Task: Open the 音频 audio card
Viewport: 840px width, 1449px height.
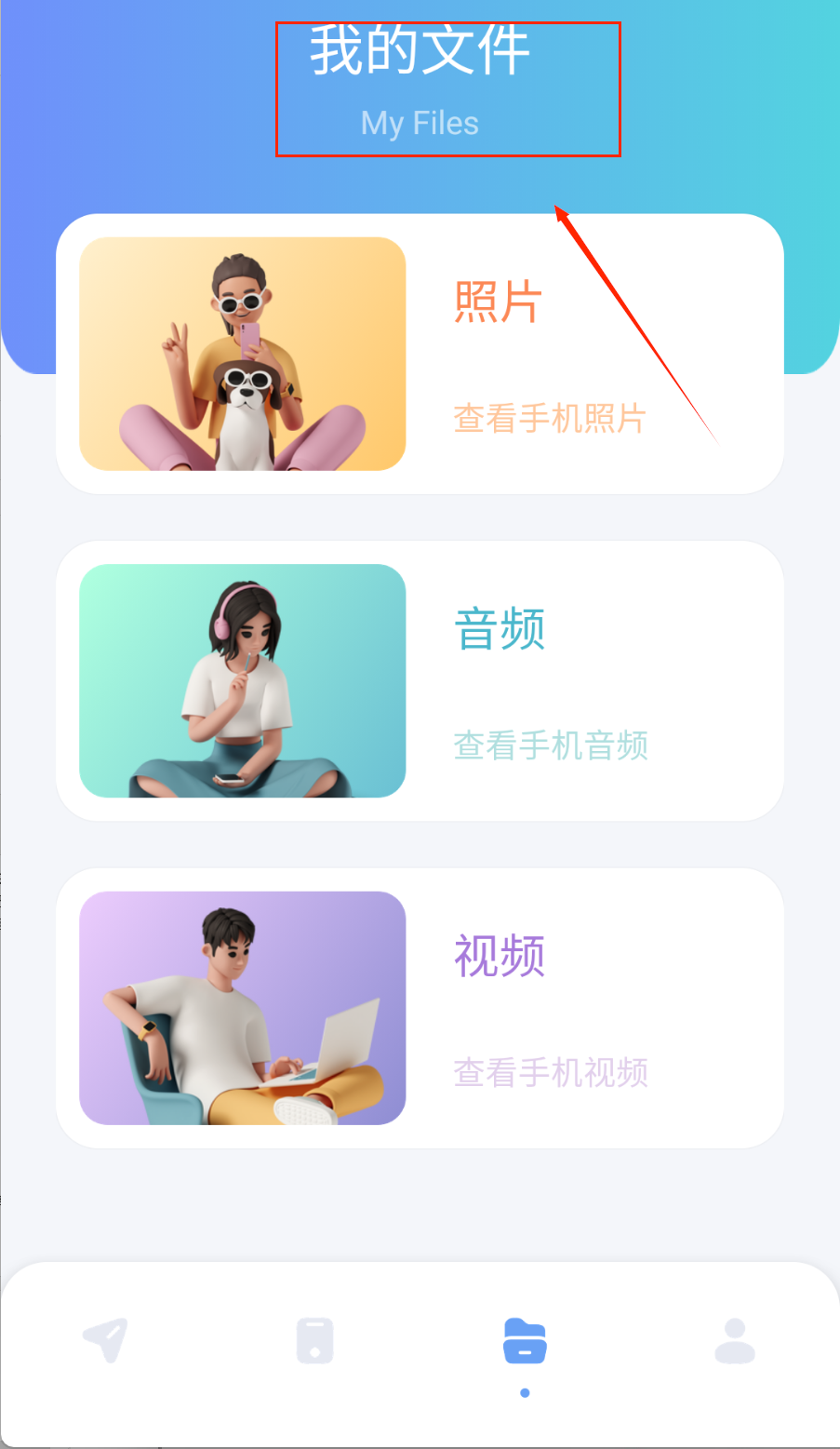Action: [x=420, y=681]
